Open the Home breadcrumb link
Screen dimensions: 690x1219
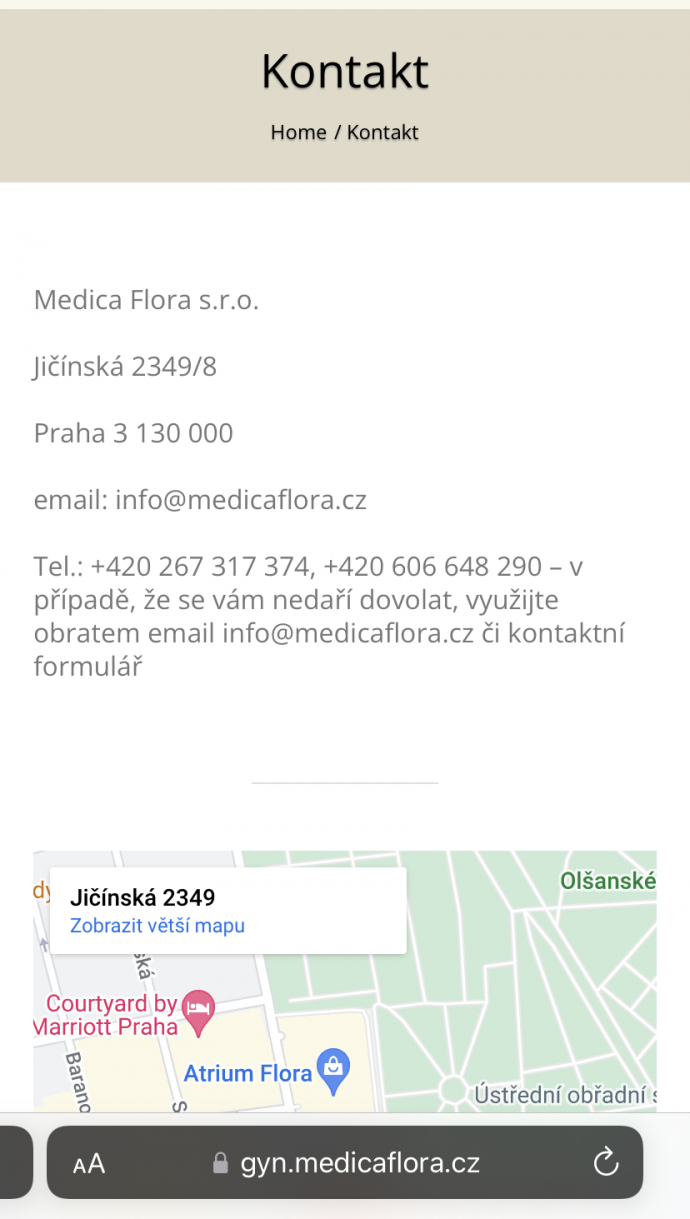tap(298, 132)
